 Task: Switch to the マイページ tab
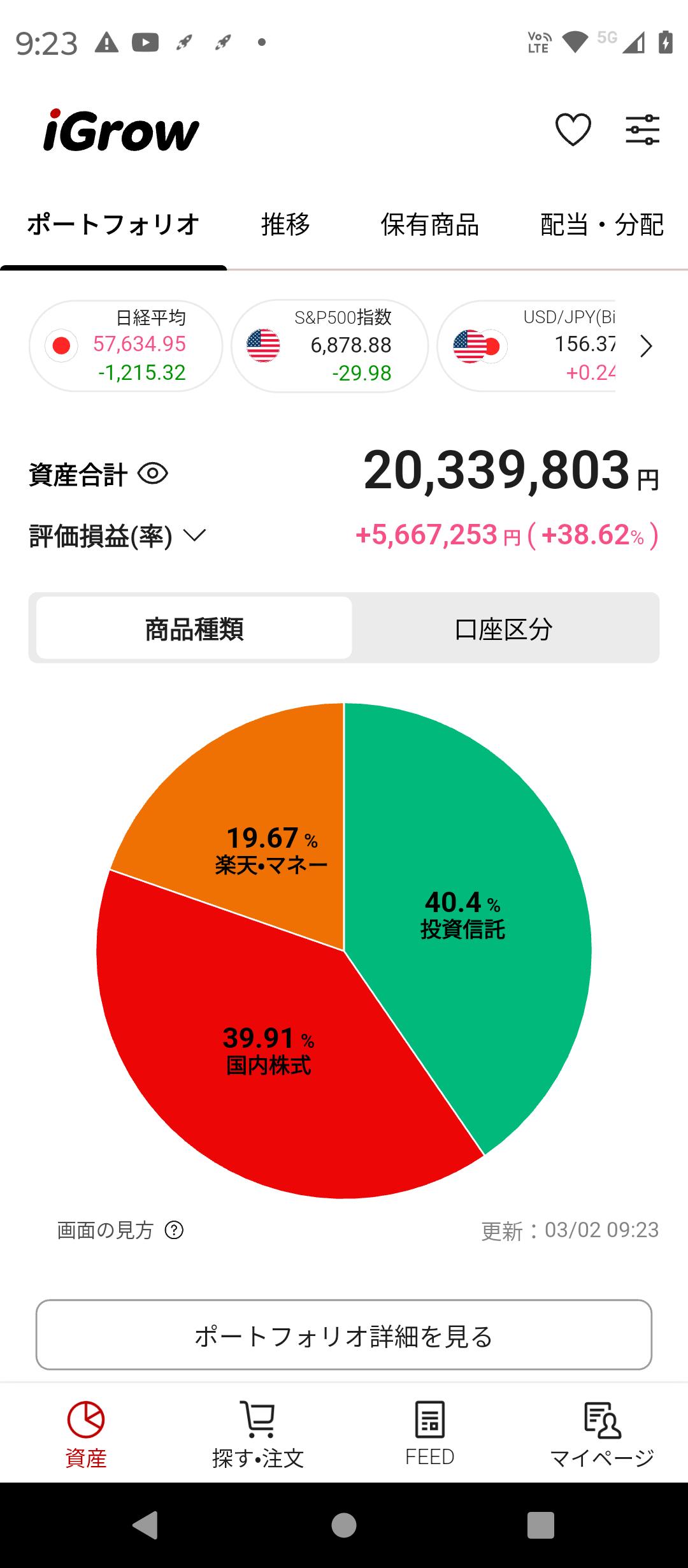tap(602, 1434)
